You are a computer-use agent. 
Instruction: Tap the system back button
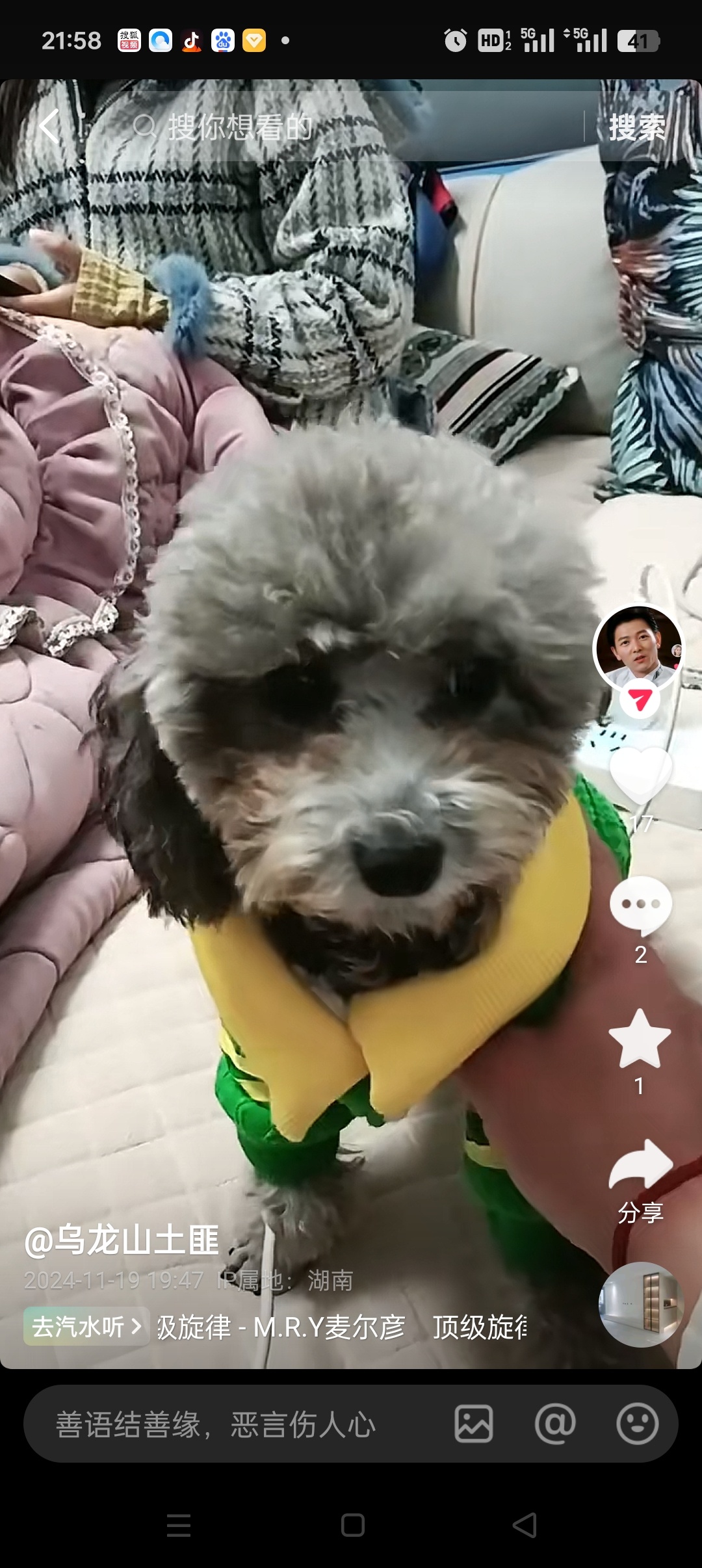pos(525,1524)
